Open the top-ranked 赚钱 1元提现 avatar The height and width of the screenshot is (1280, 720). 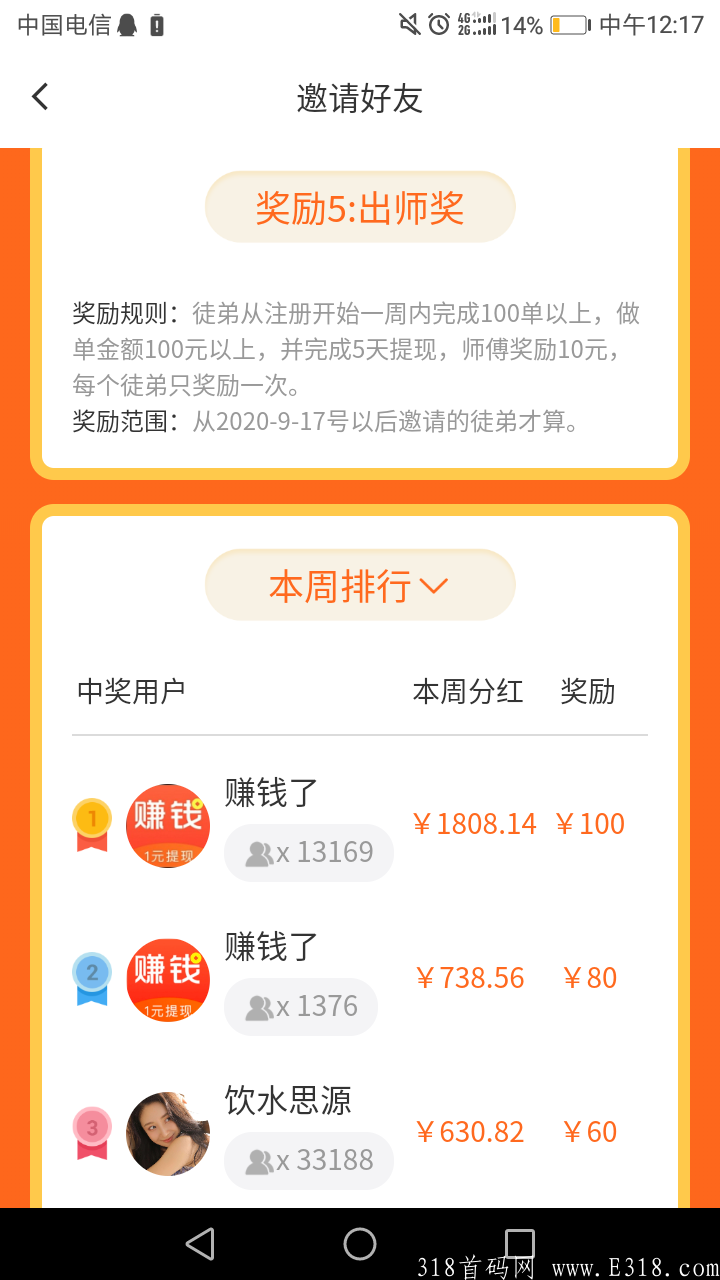167,825
